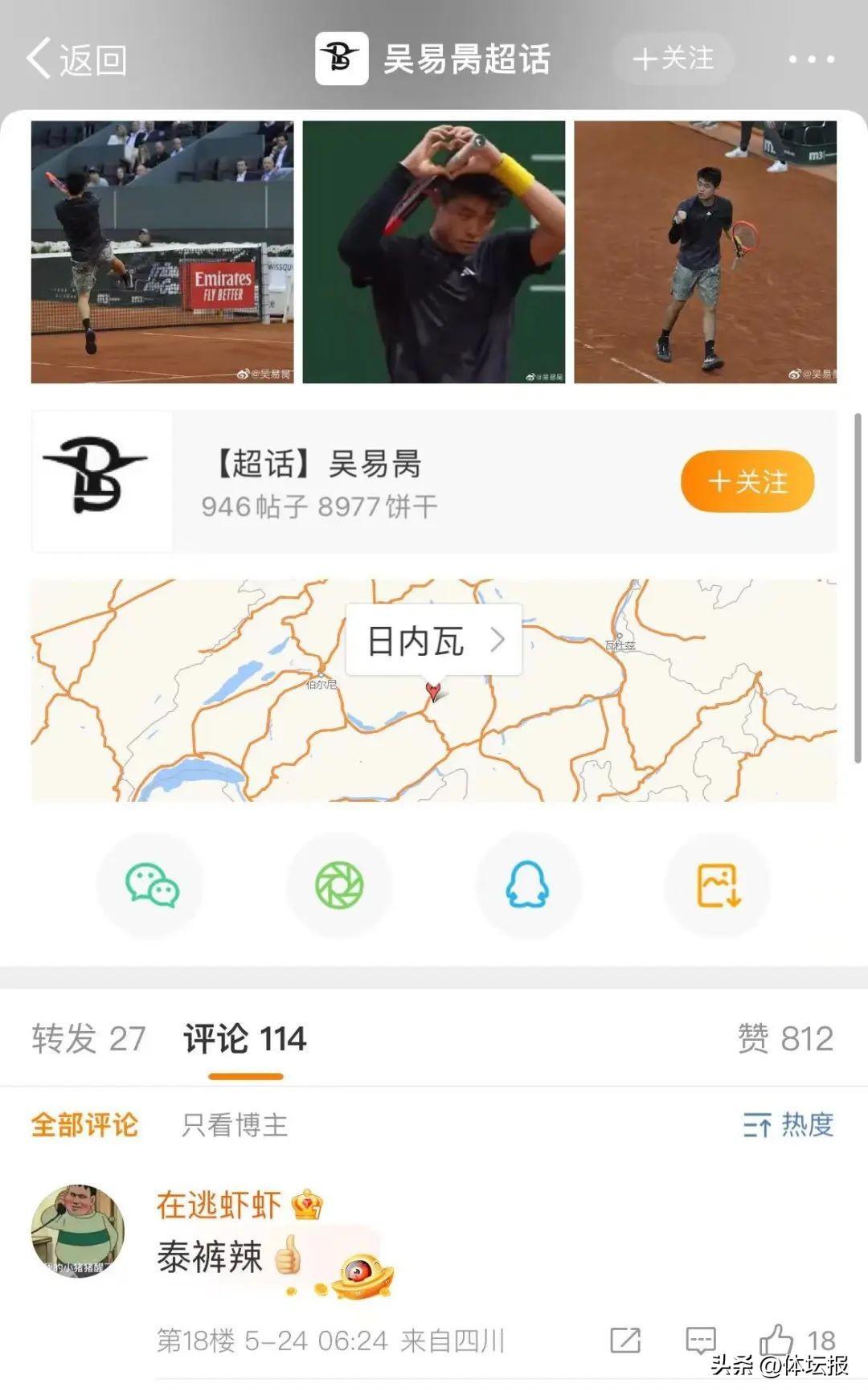
Task: Switch to the 转发 27 tab
Action: pyautogui.click(x=88, y=1038)
